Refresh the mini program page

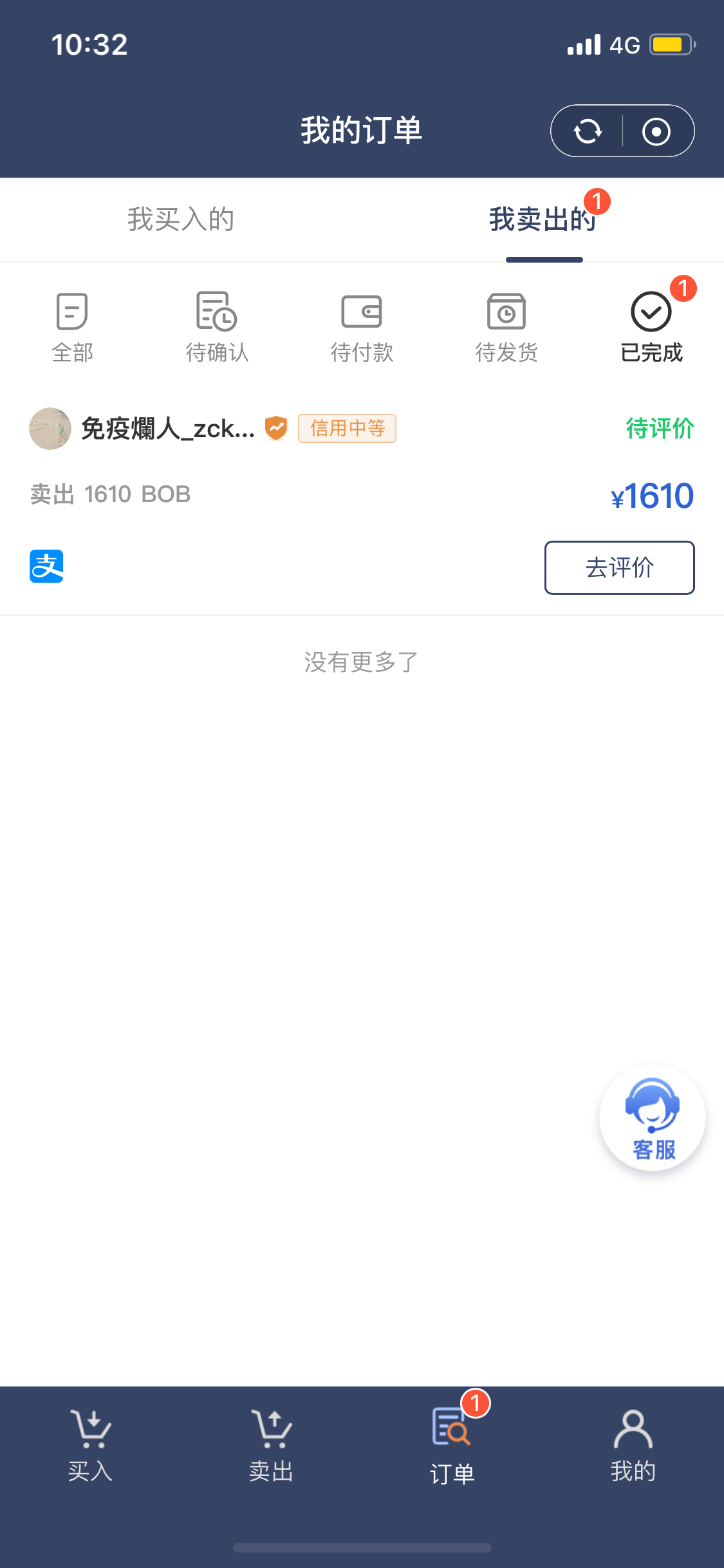588,131
